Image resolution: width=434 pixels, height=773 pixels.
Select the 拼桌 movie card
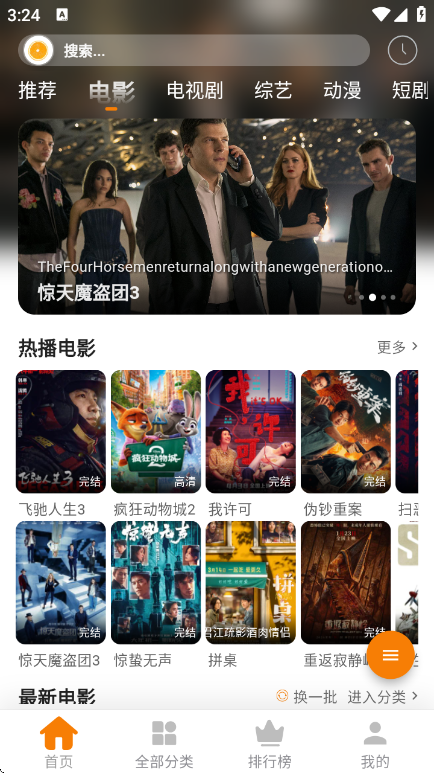pyautogui.click(x=251, y=583)
